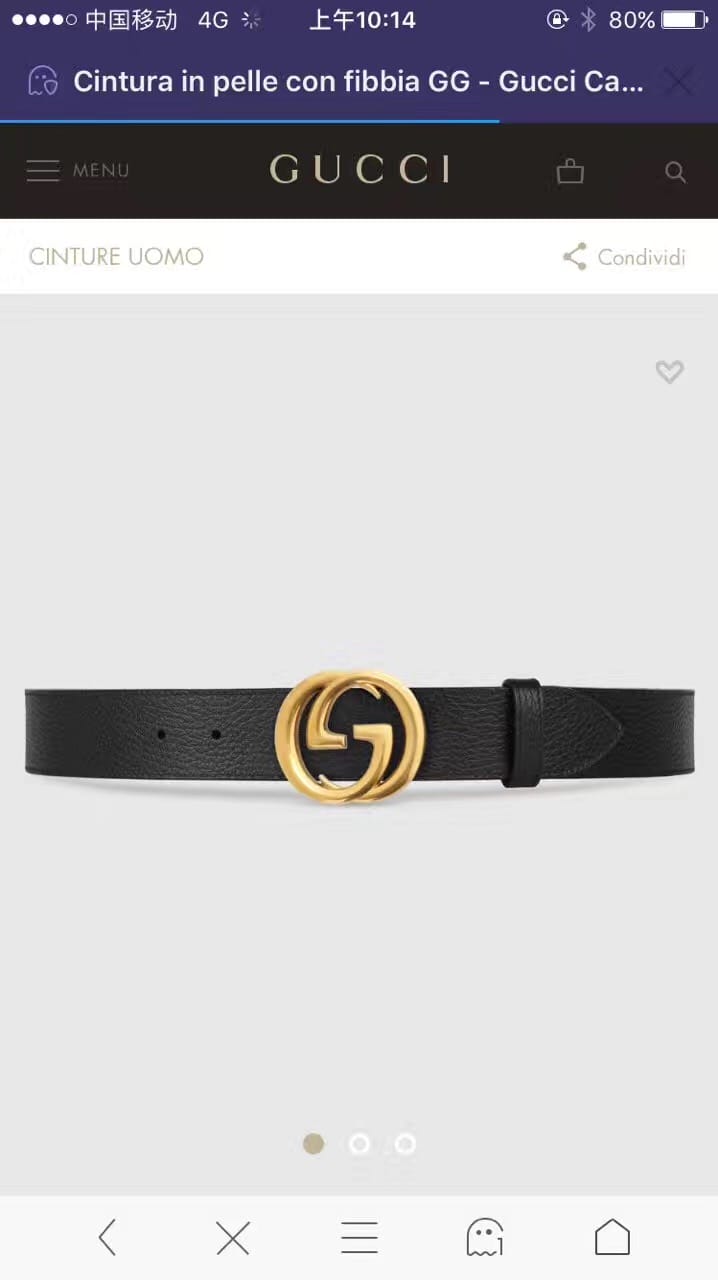Open the belt product image
Image resolution: width=718 pixels, height=1280 pixels.
pos(359,735)
